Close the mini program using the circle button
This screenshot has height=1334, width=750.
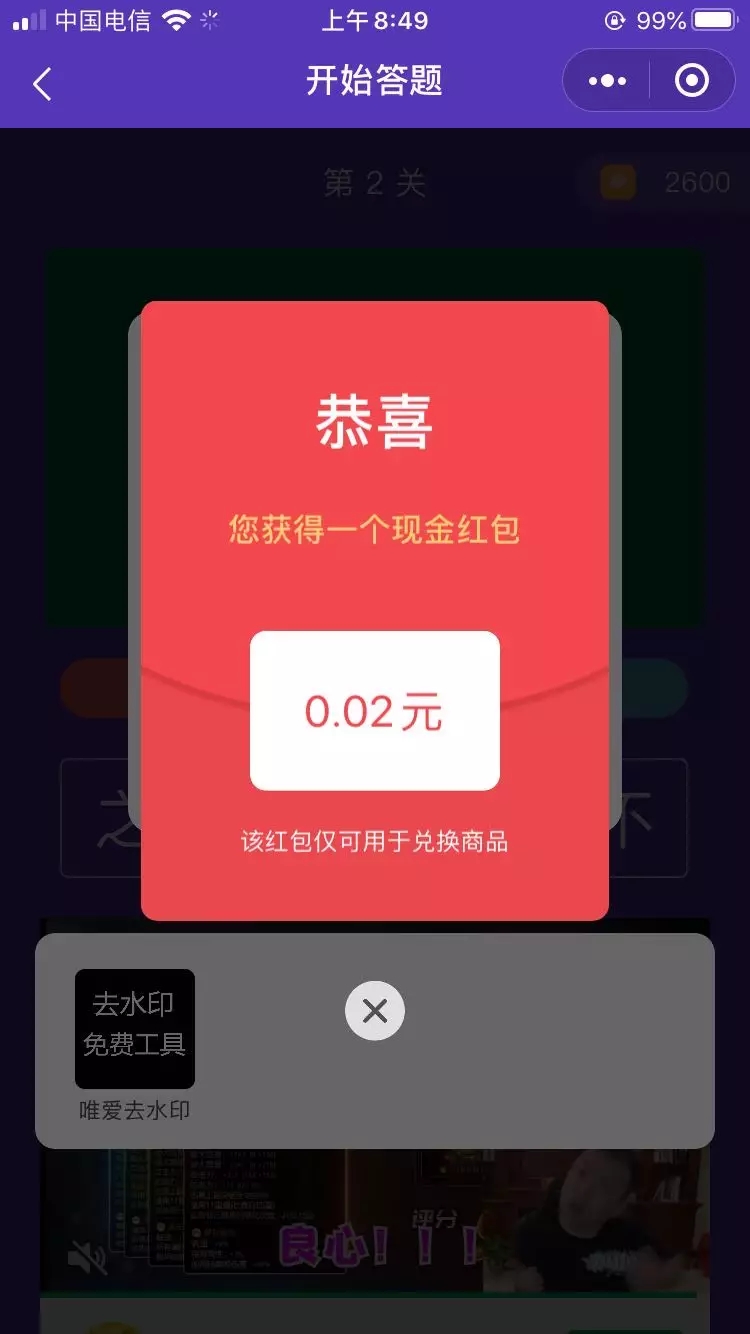point(691,81)
